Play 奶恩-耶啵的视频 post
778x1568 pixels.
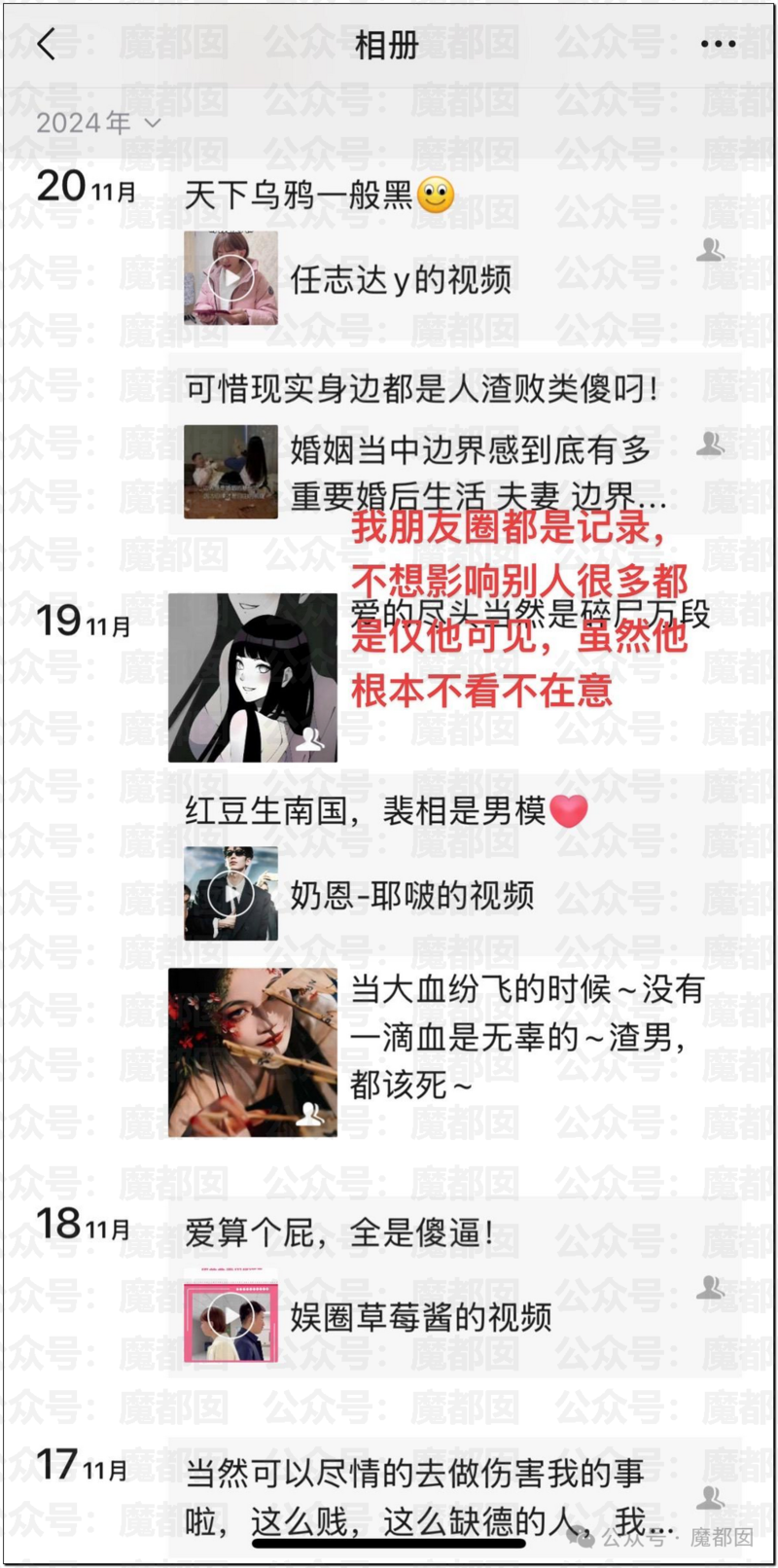click(x=231, y=893)
